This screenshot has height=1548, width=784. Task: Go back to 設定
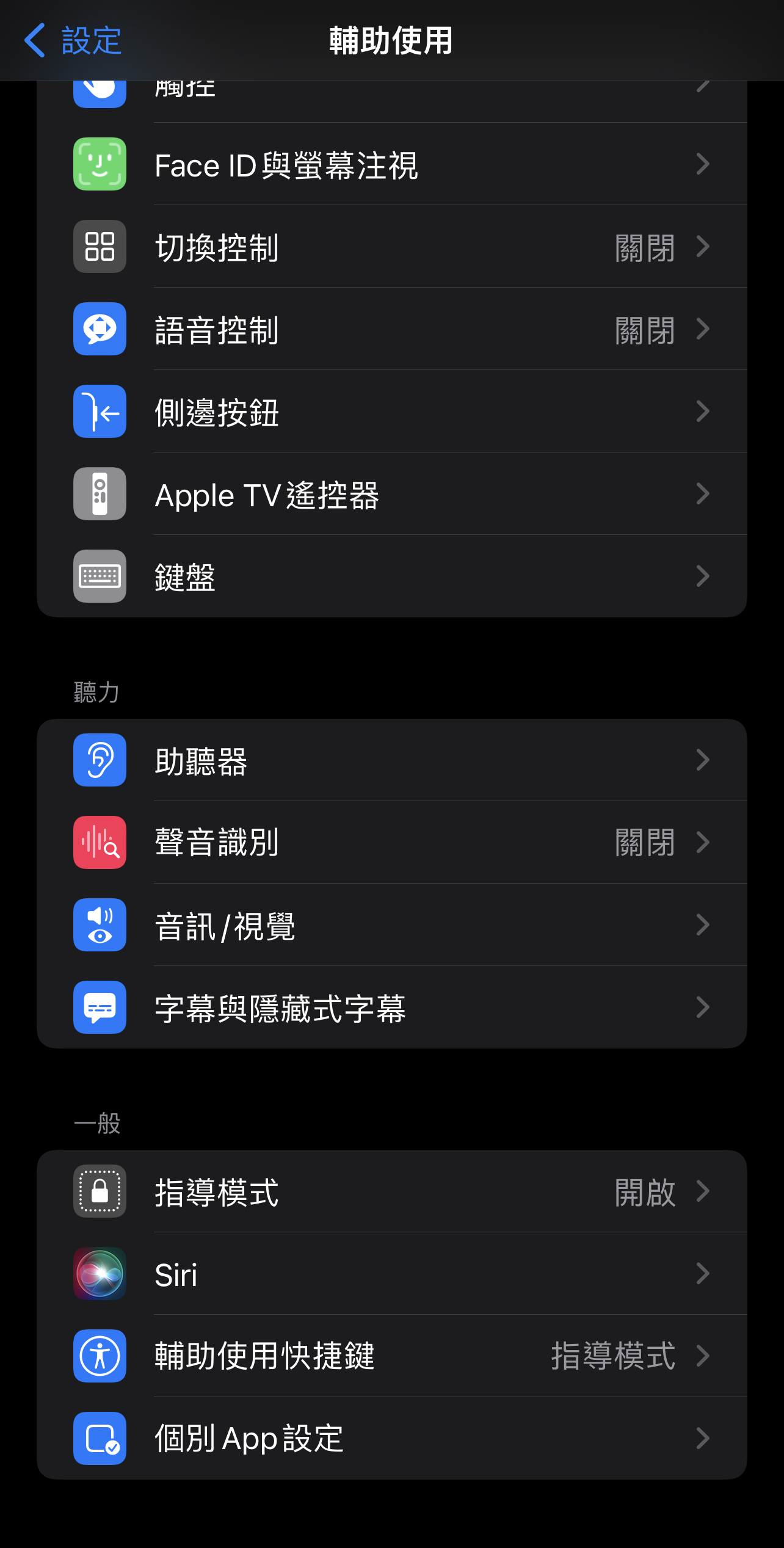click(x=72, y=41)
